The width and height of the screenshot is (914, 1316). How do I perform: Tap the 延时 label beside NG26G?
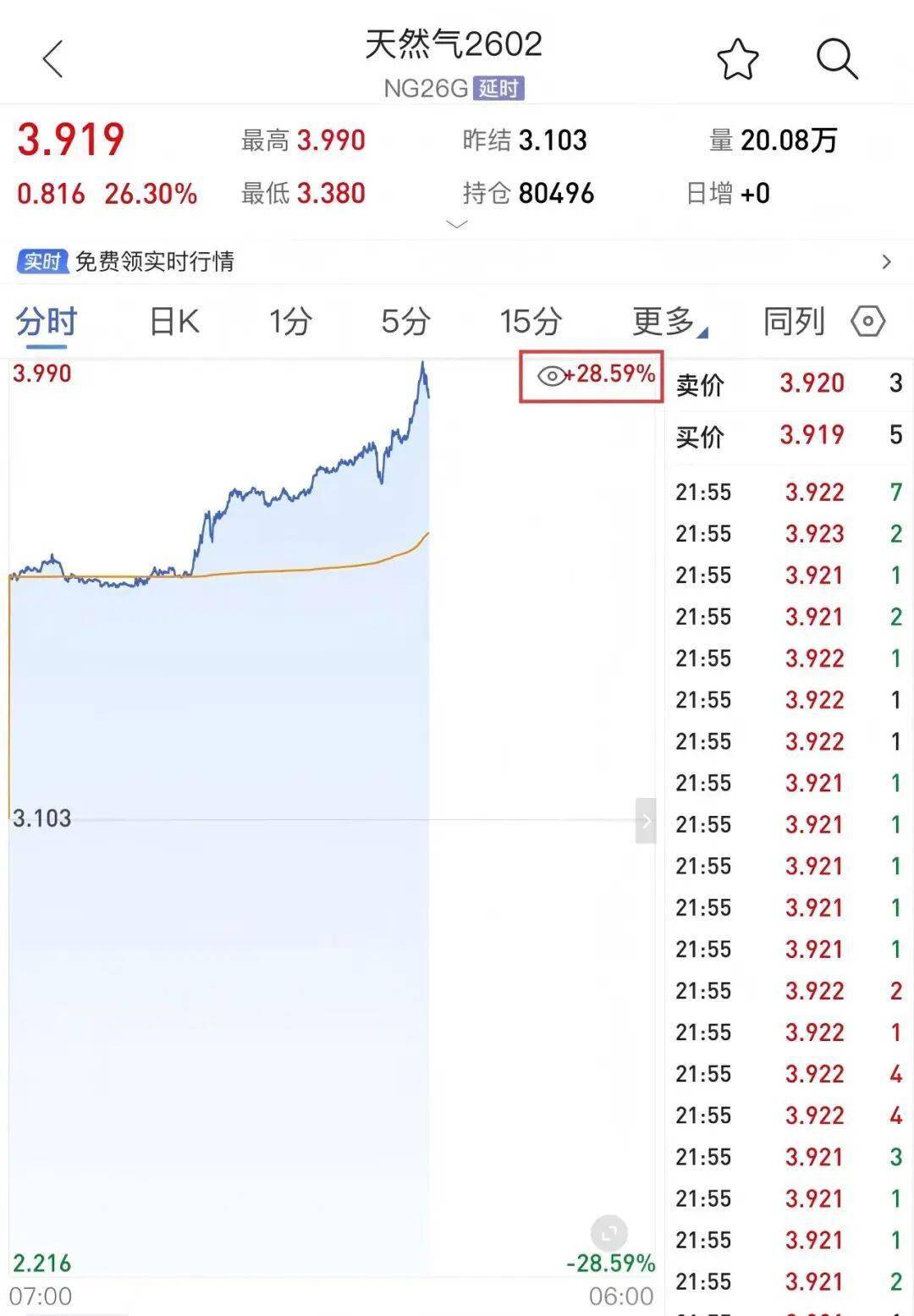(x=498, y=87)
